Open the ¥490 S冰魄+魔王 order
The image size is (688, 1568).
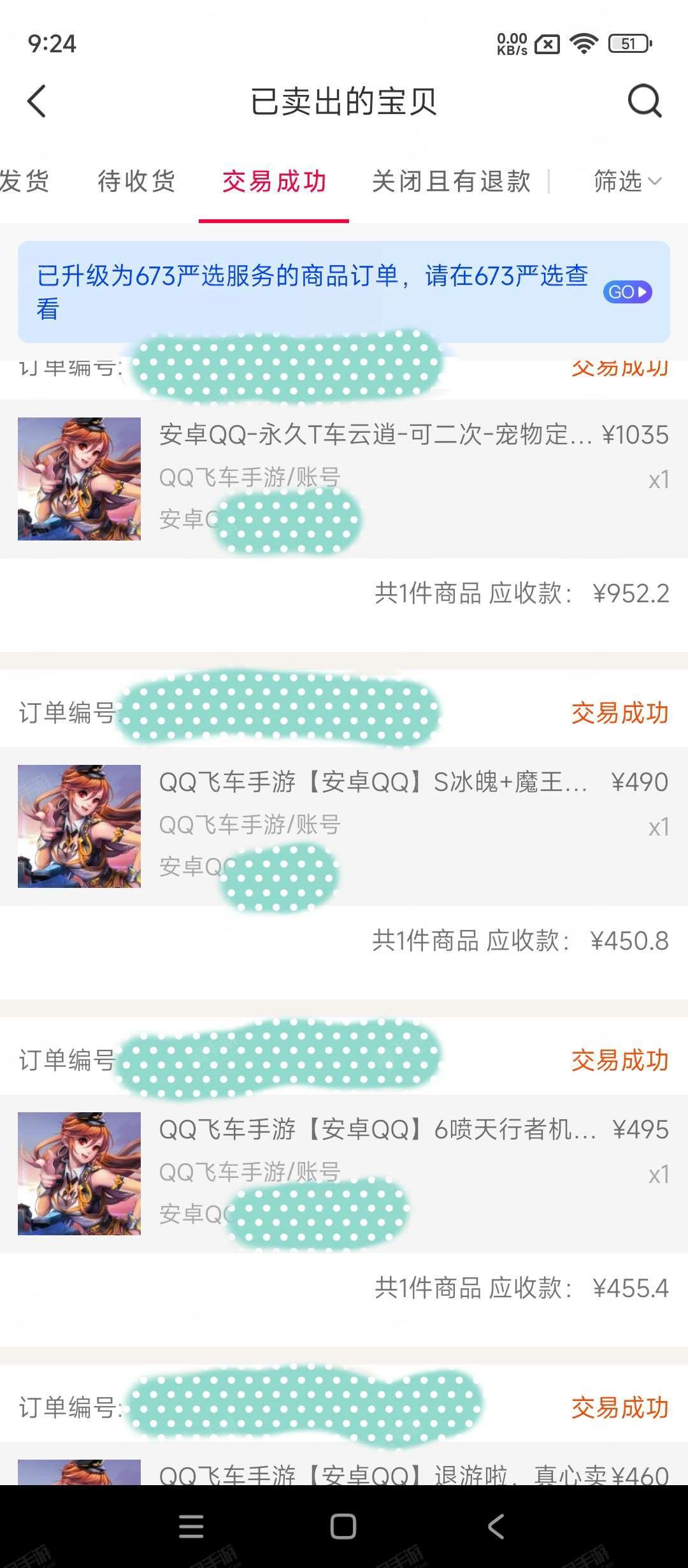pyautogui.click(x=344, y=826)
